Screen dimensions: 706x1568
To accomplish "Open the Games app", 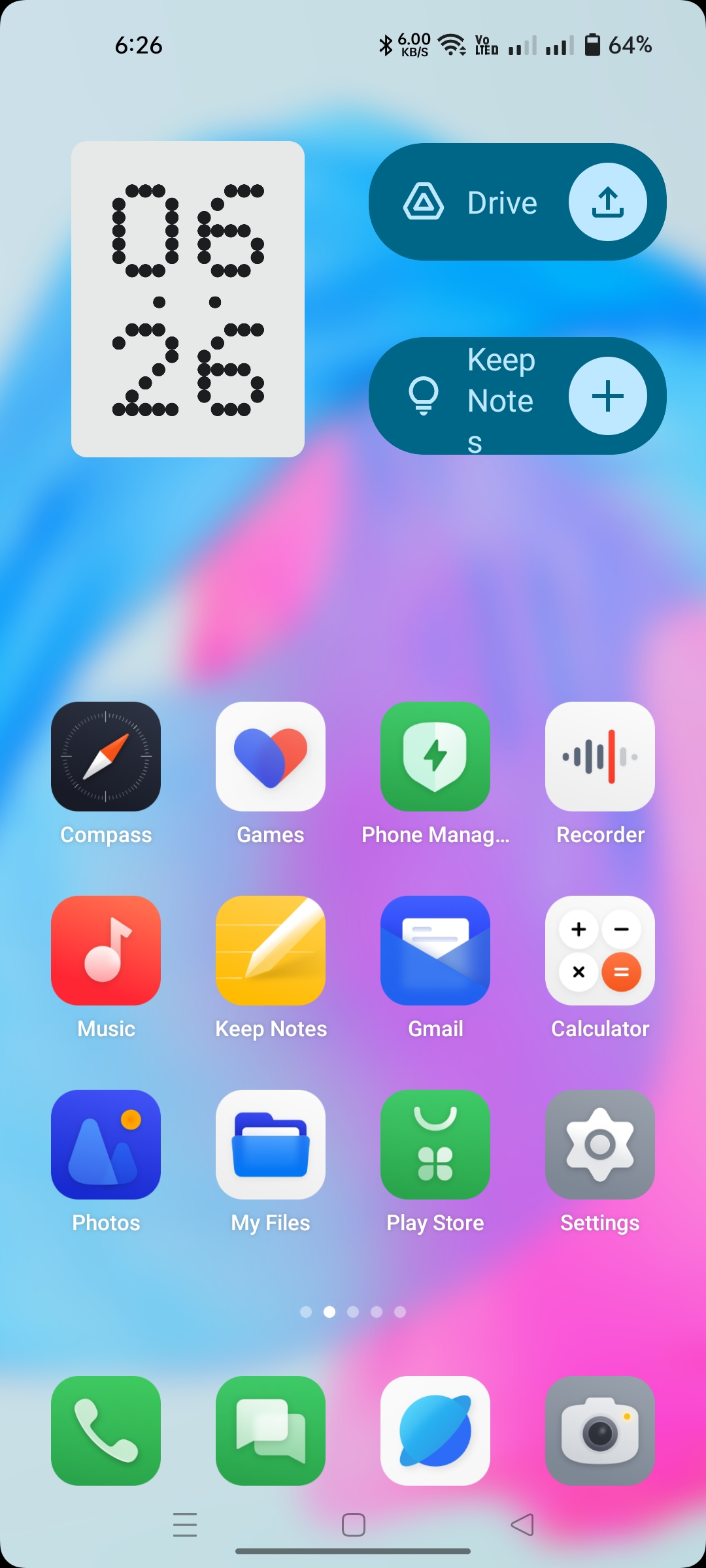I will coord(271,757).
